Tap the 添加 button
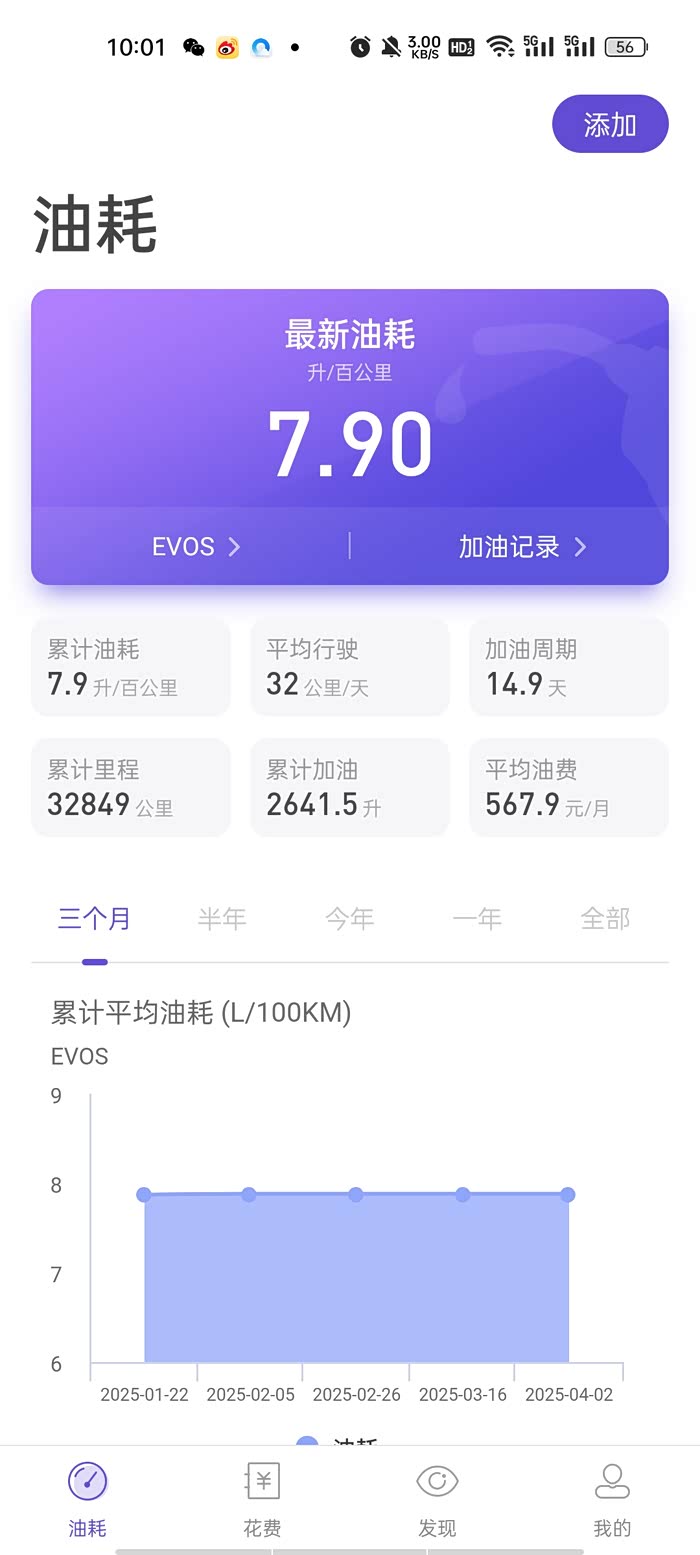The width and height of the screenshot is (700, 1555). (610, 124)
